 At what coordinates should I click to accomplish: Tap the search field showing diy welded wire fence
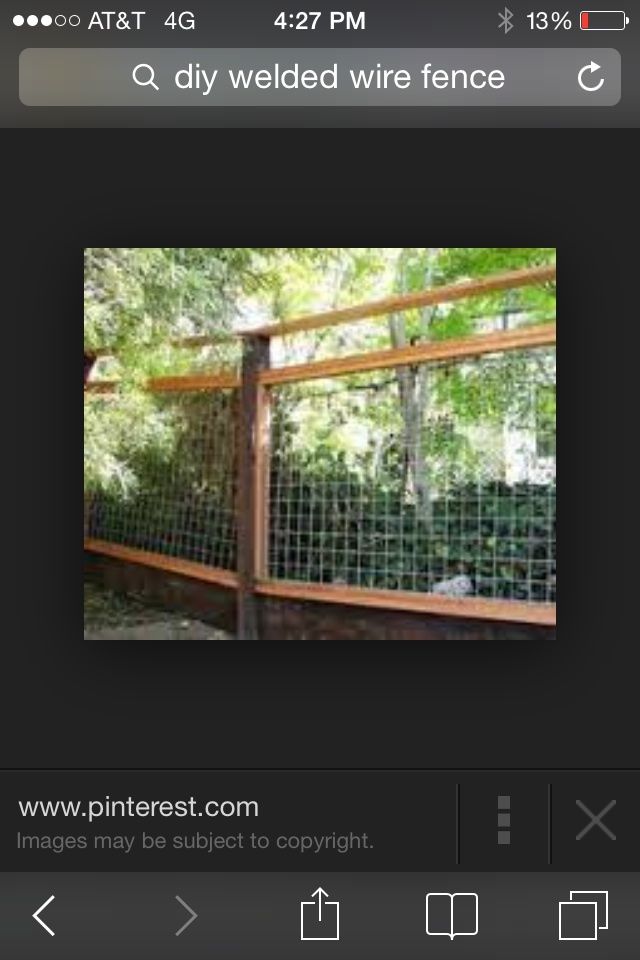[320, 77]
